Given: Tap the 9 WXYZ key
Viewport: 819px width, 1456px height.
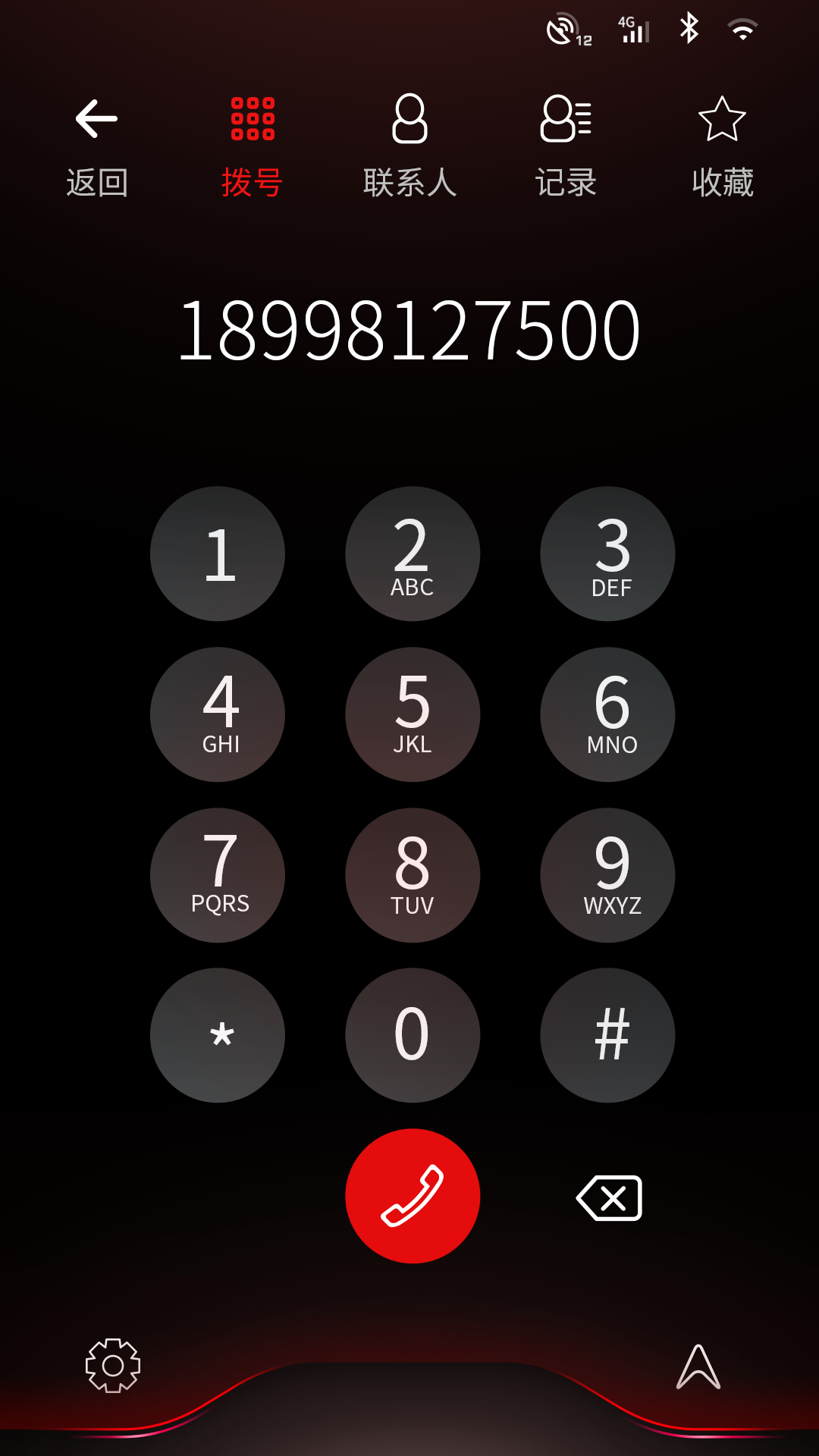Looking at the screenshot, I should [x=607, y=875].
